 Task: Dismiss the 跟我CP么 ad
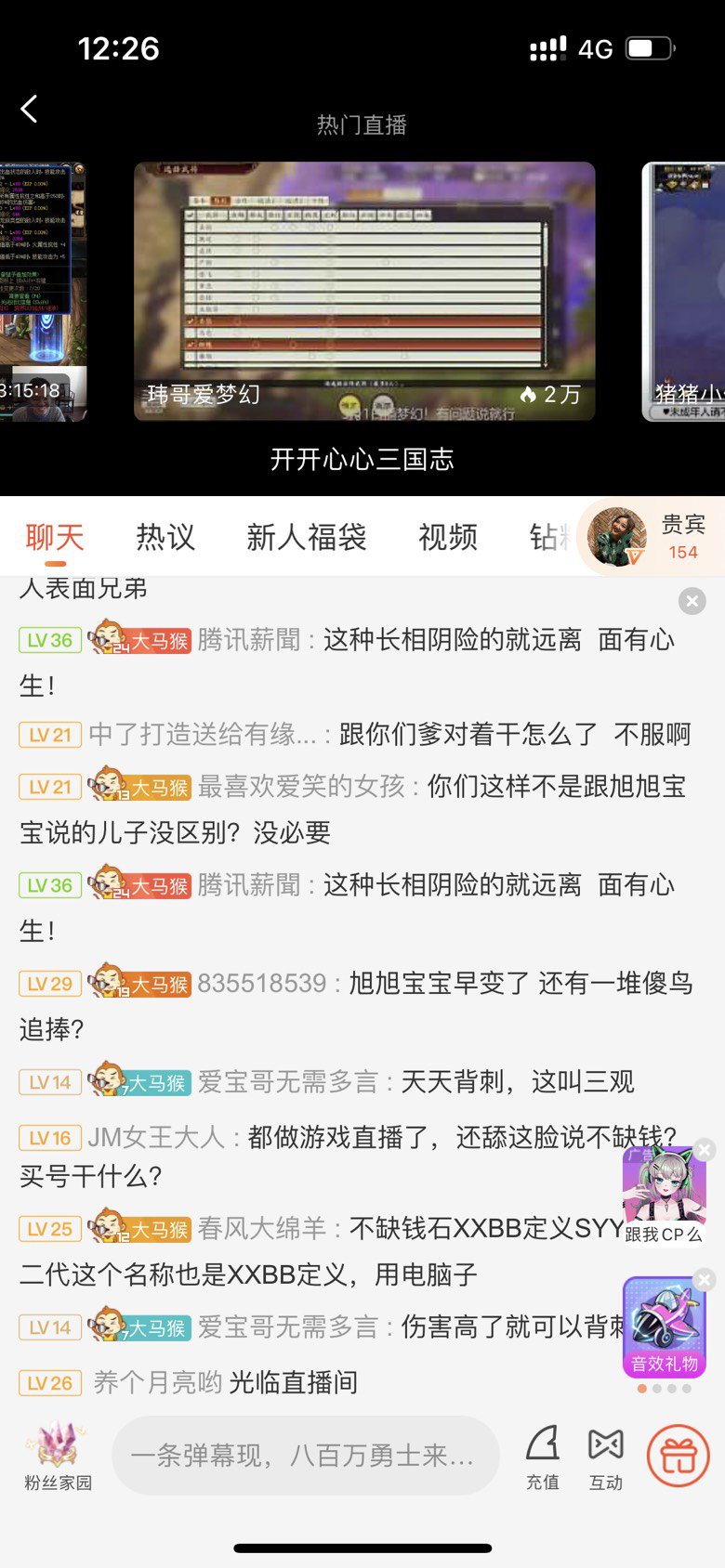705,1151
